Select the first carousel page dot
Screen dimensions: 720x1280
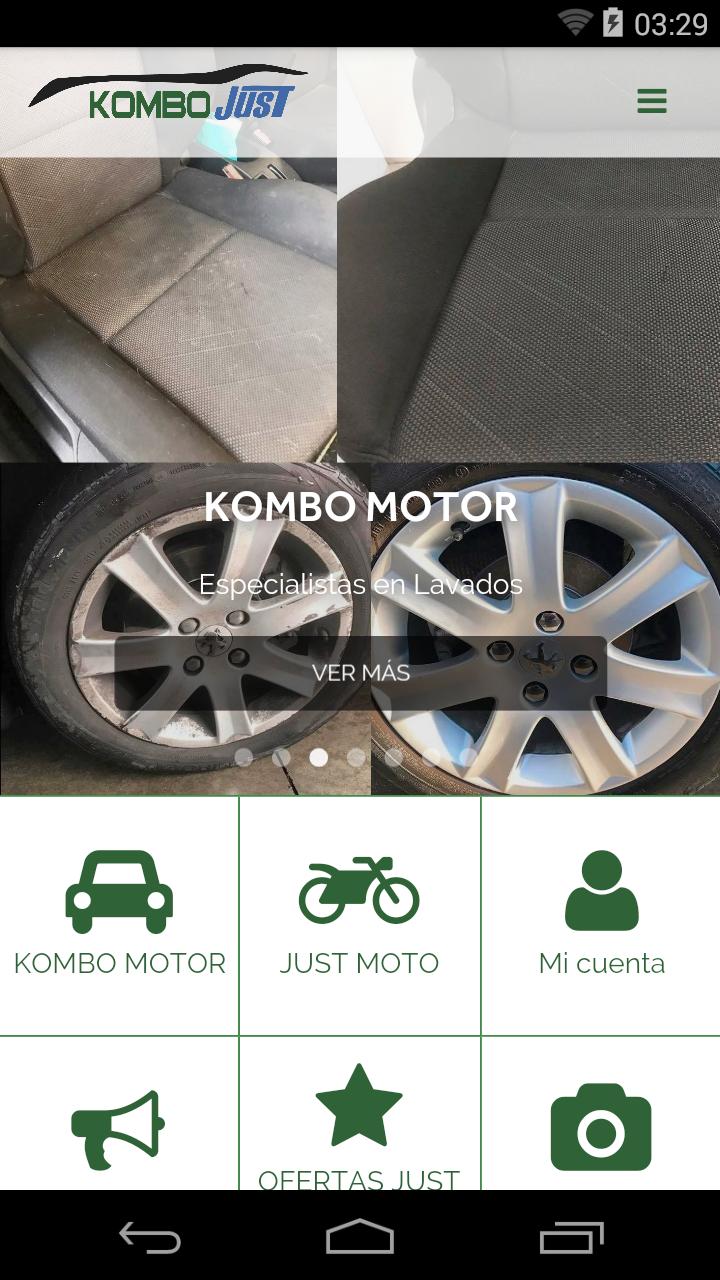(x=243, y=757)
